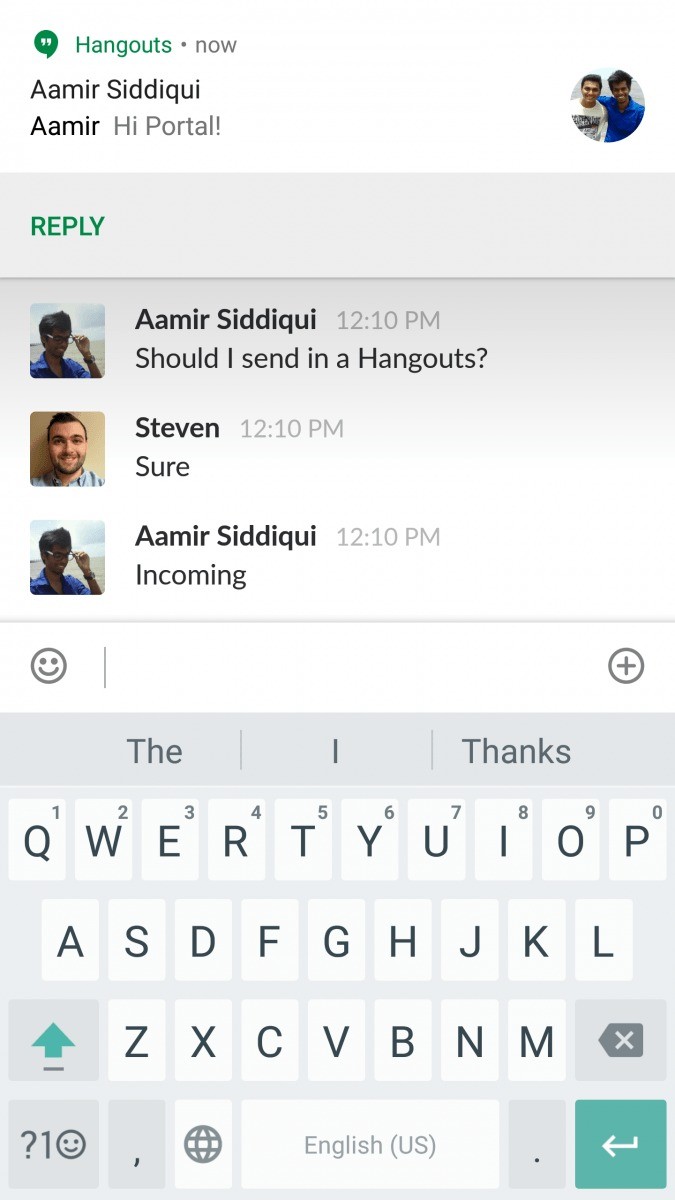This screenshot has width=675, height=1200.
Task: Open the symbols and numbers keyboard
Action: point(53,1144)
